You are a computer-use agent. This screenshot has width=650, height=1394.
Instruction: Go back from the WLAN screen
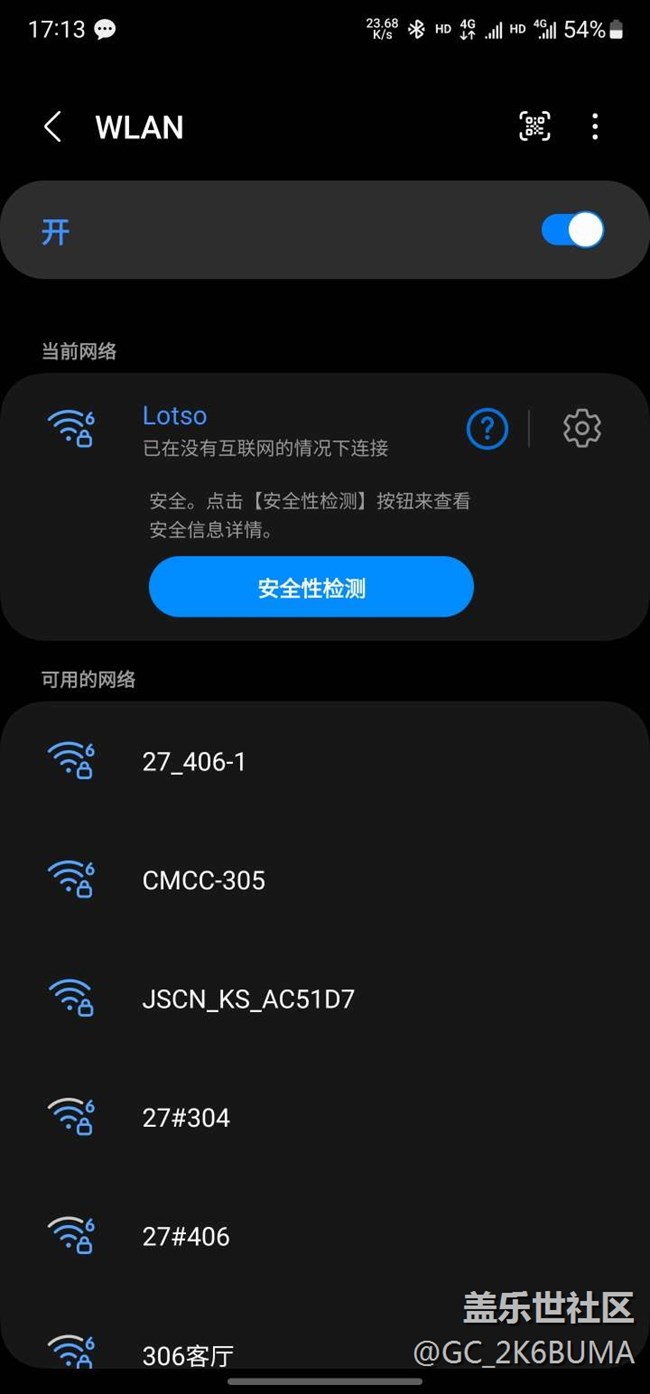pyautogui.click(x=53, y=127)
